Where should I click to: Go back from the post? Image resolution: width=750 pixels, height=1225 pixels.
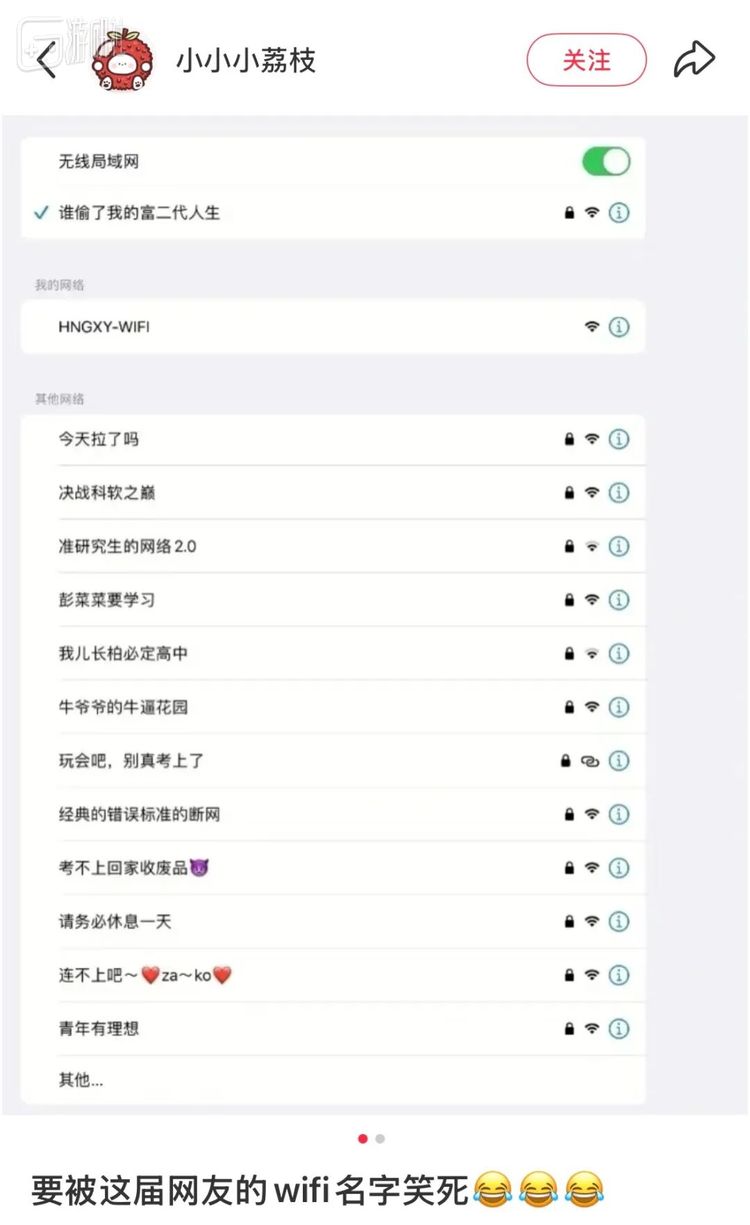pos(47,61)
